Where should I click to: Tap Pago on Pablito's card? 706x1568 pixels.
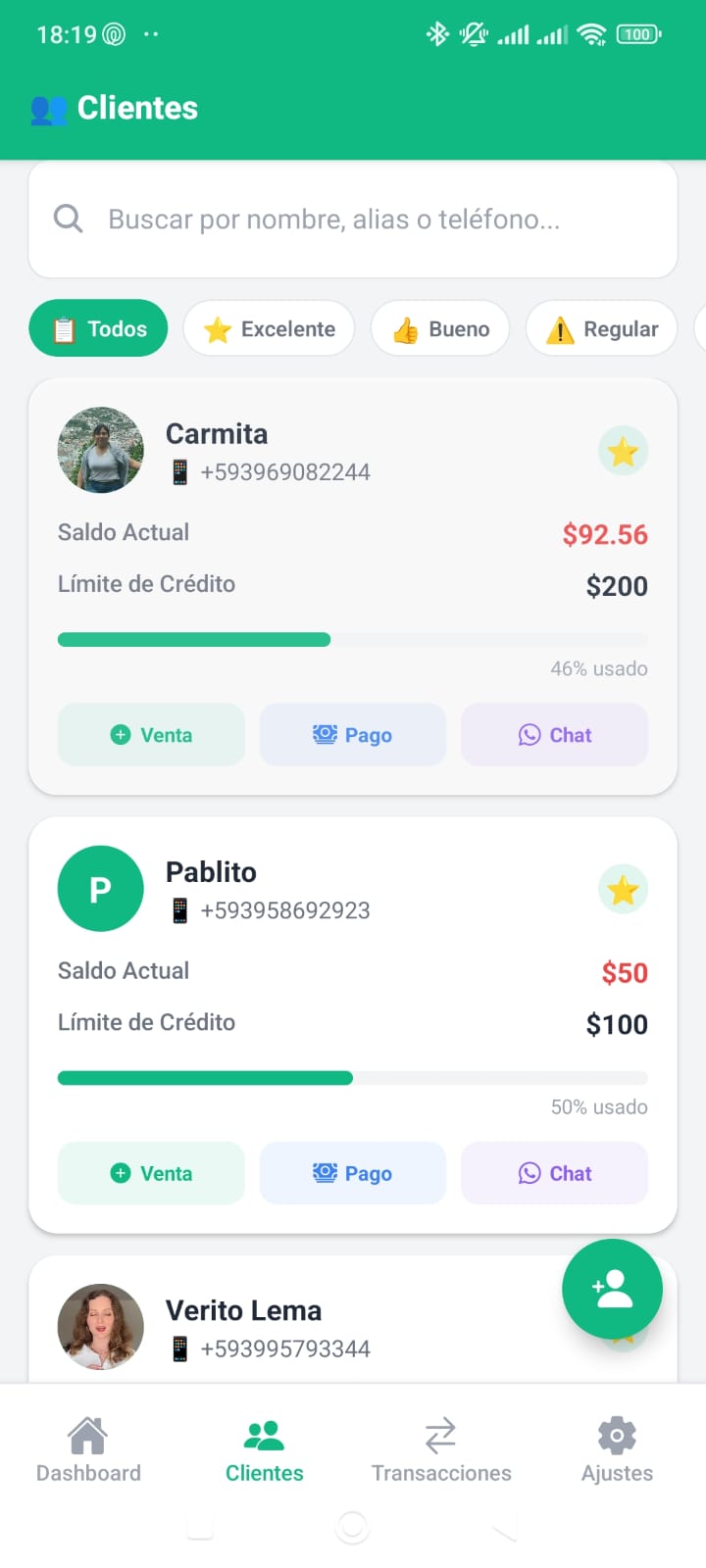coord(353,1172)
